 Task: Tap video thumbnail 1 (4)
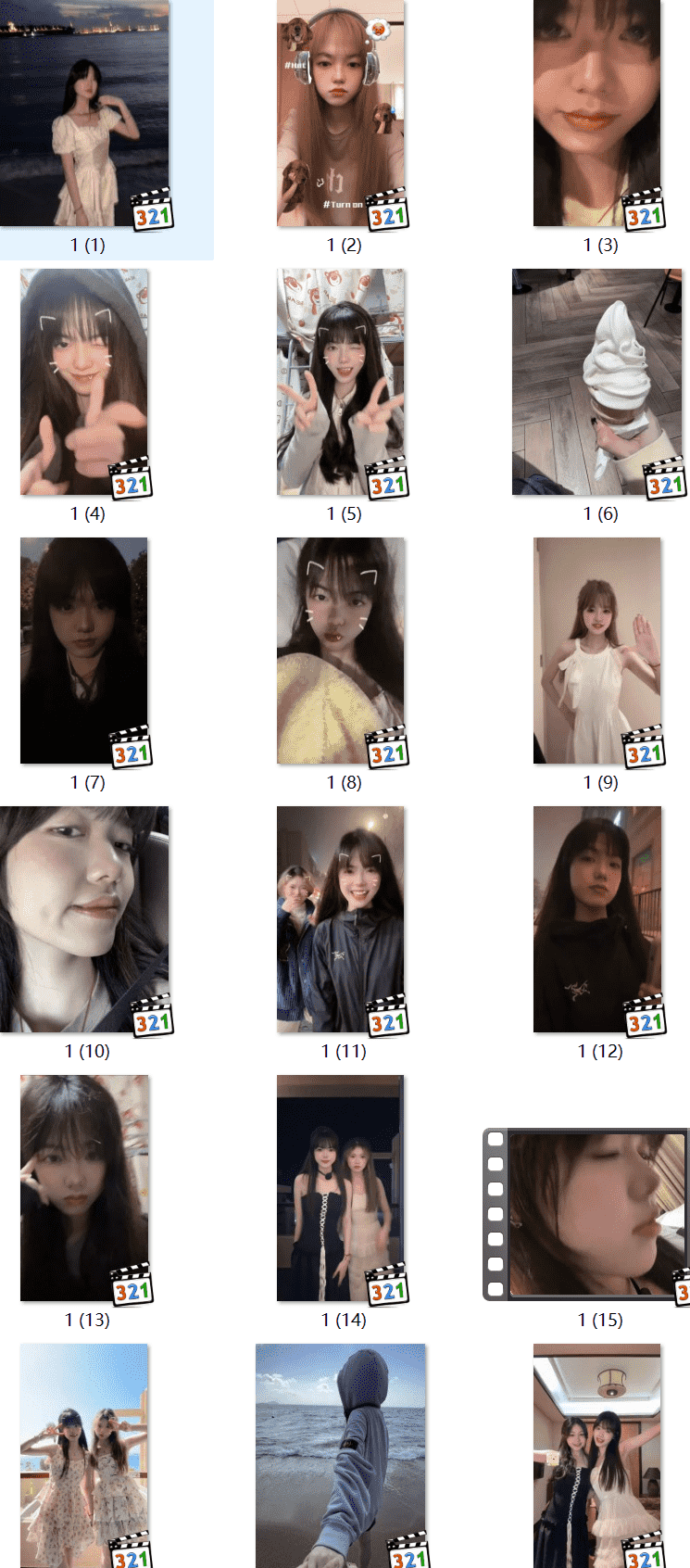click(84, 382)
